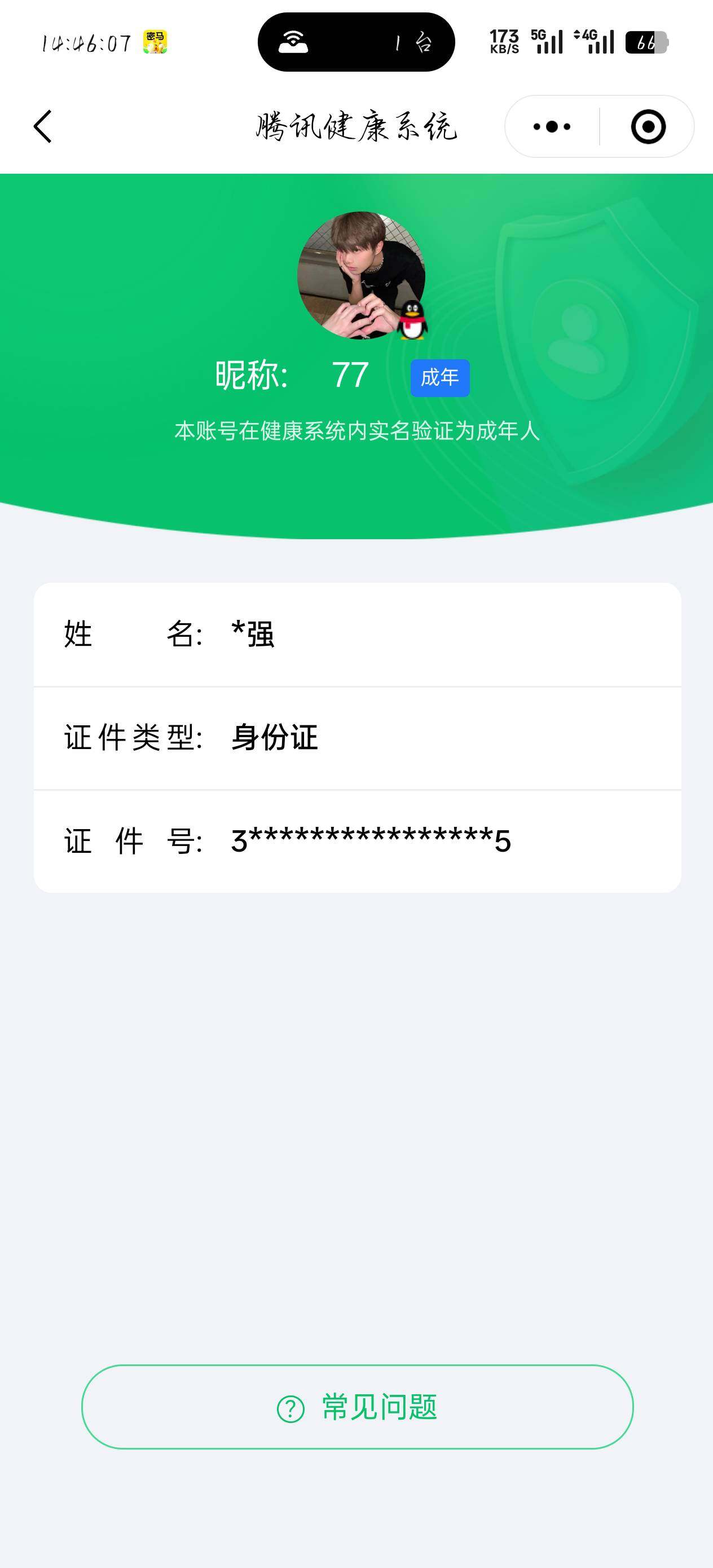The width and height of the screenshot is (713, 1568).
Task: Open the mini program three-dot menu
Action: (552, 126)
